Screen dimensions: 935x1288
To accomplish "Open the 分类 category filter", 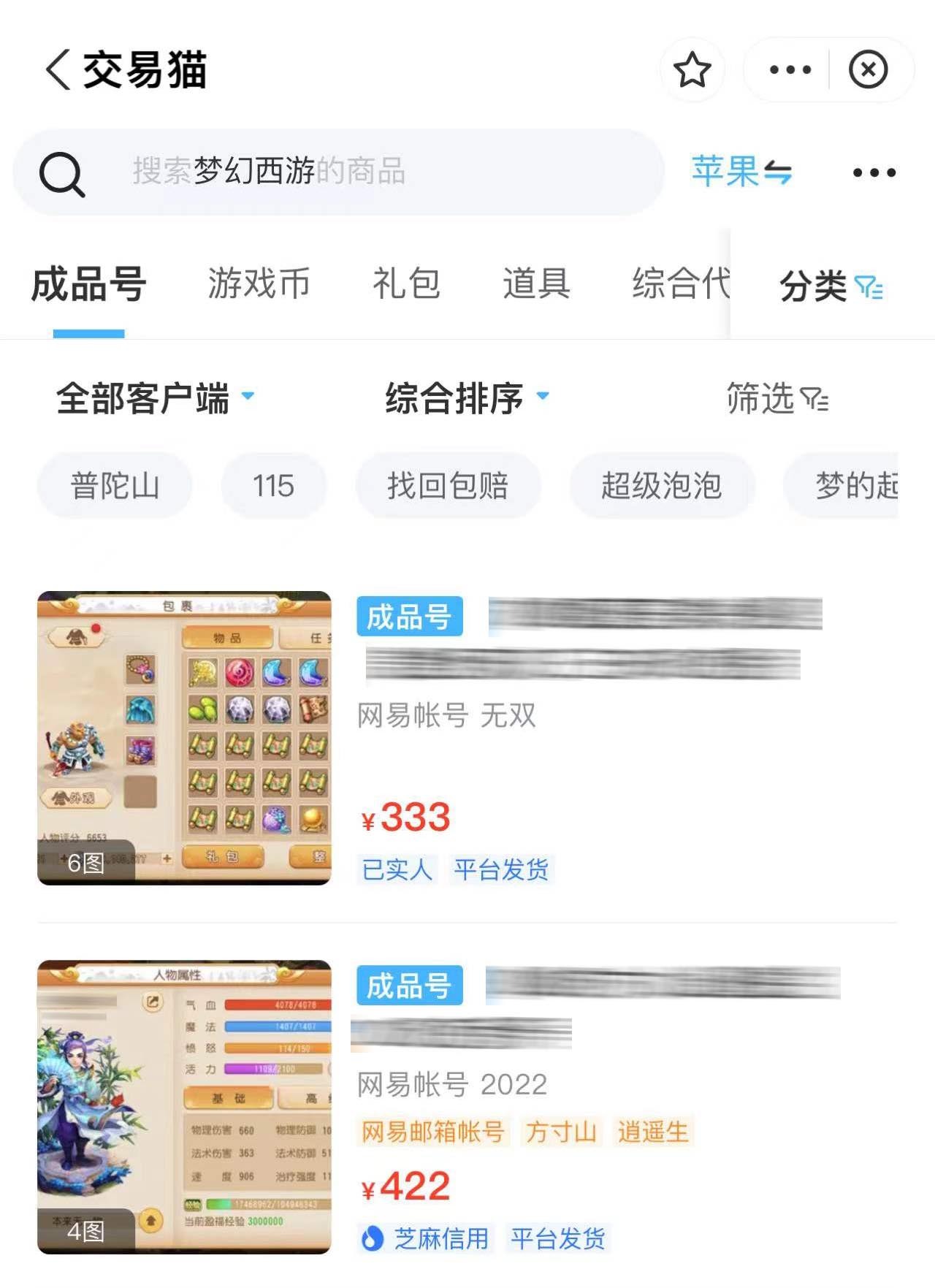I will click(x=831, y=286).
